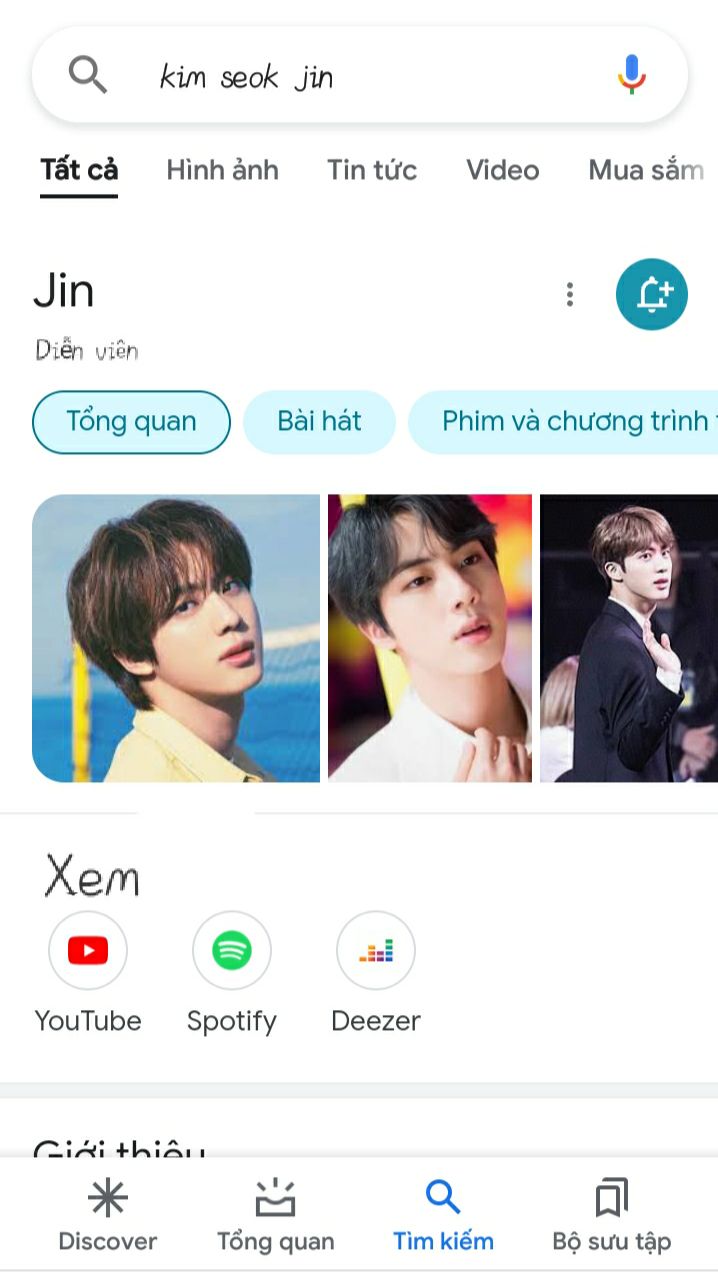View the middle photo with the white shirt
This screenshot has width=718, height=1272.
pyautogui.click(x=430, y=638)
